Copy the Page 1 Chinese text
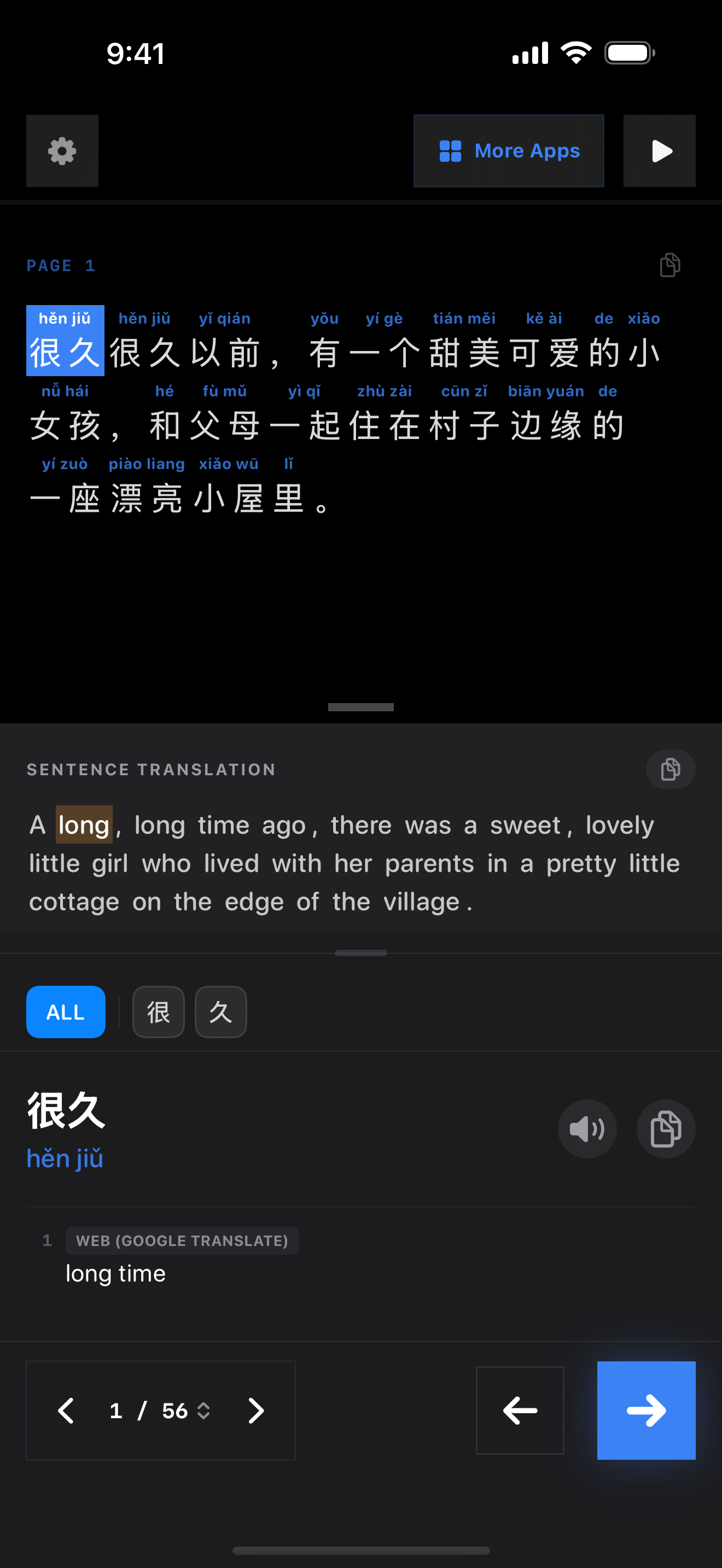The image size is (722, 1568). (x=669, y=265)
